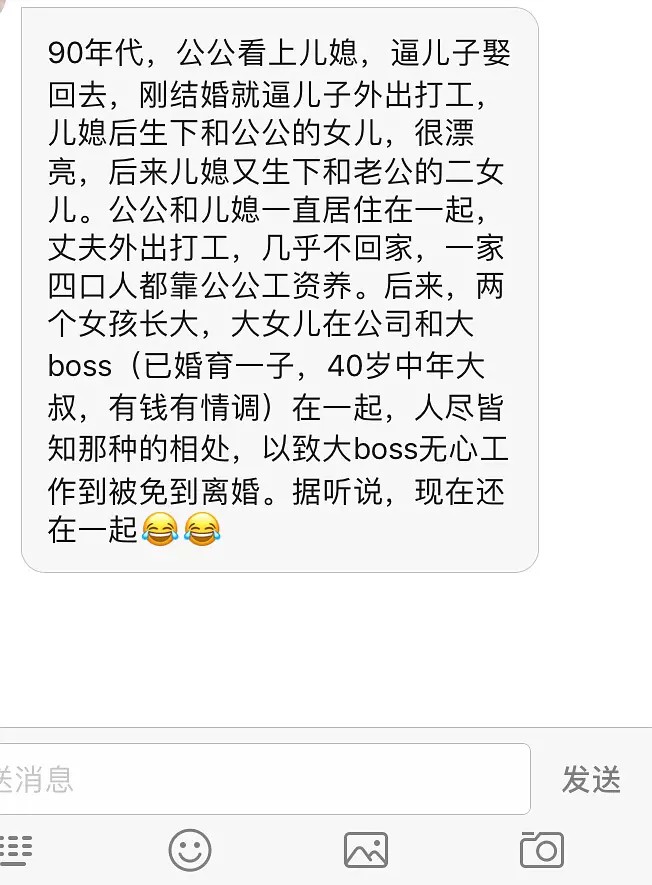Tap the message input field
652x885 pixels.
[x=262, y=779]
